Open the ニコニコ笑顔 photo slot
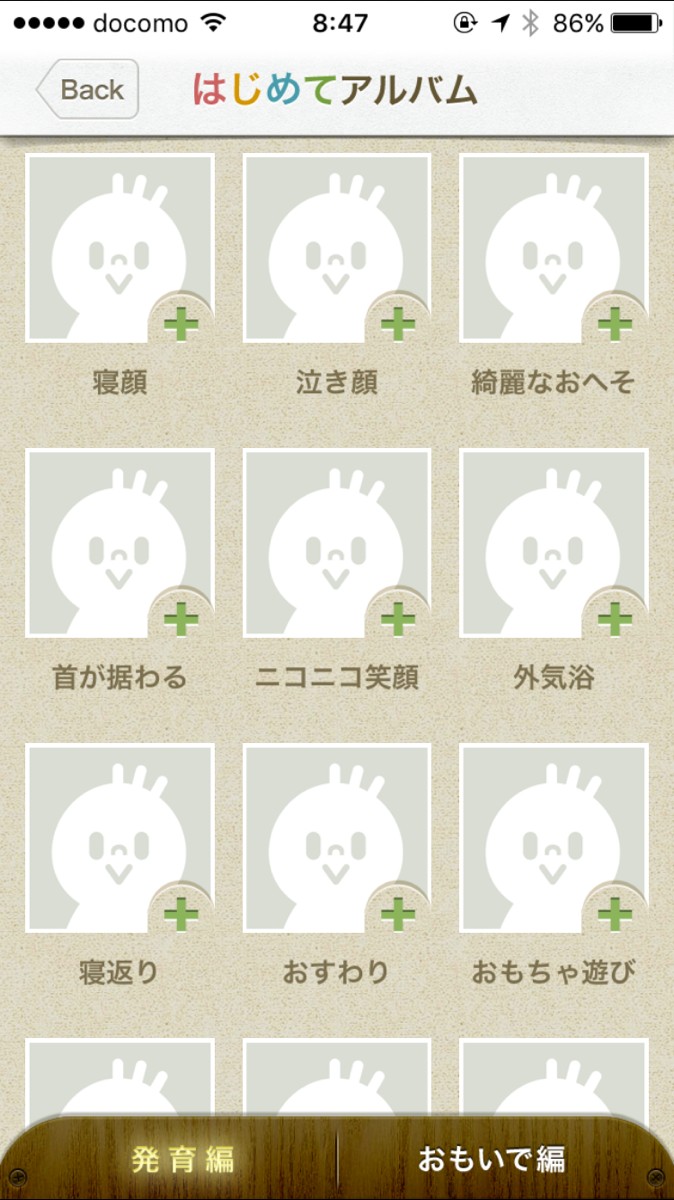674x1200 pixels. pyautogui.click(x=337, y=543)
